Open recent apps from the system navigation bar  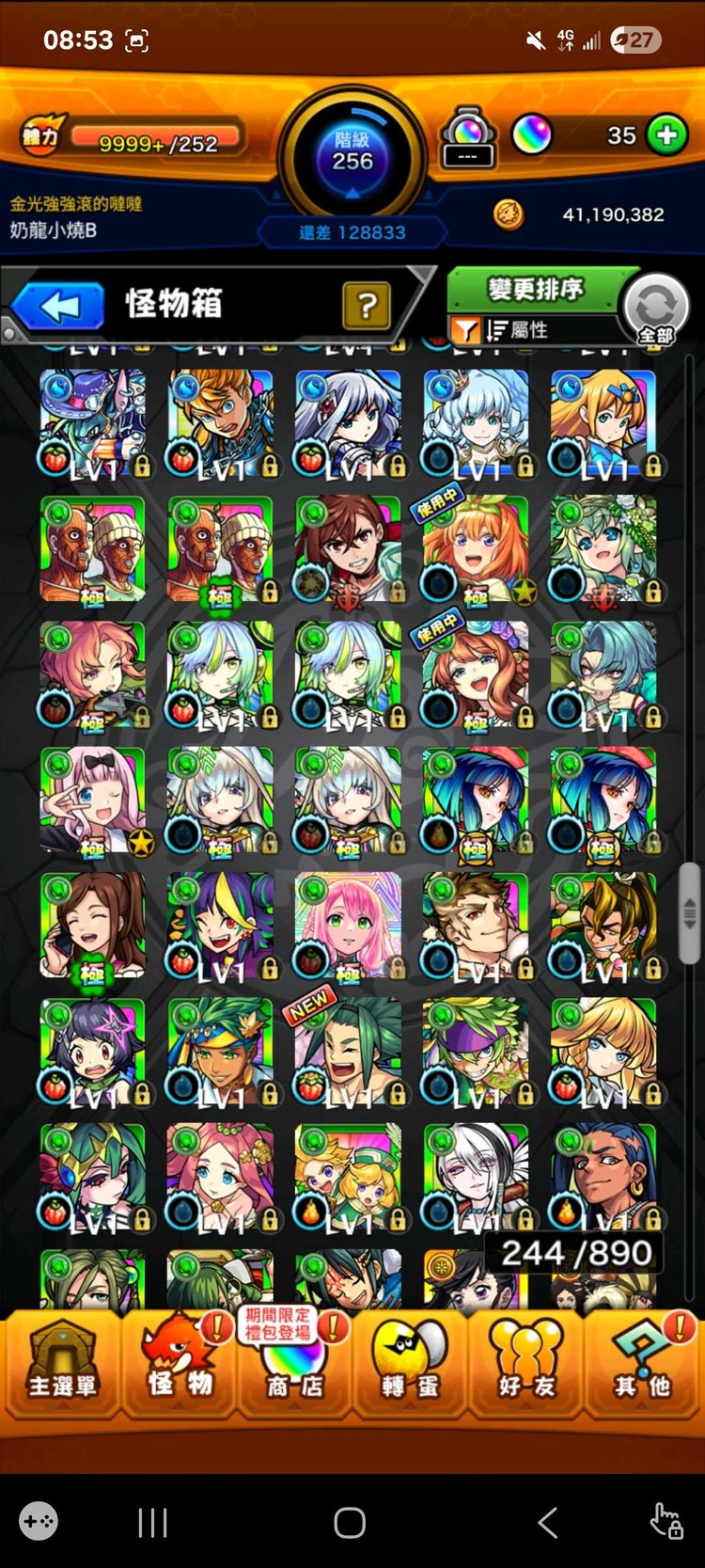click(x=152, y=1522)
